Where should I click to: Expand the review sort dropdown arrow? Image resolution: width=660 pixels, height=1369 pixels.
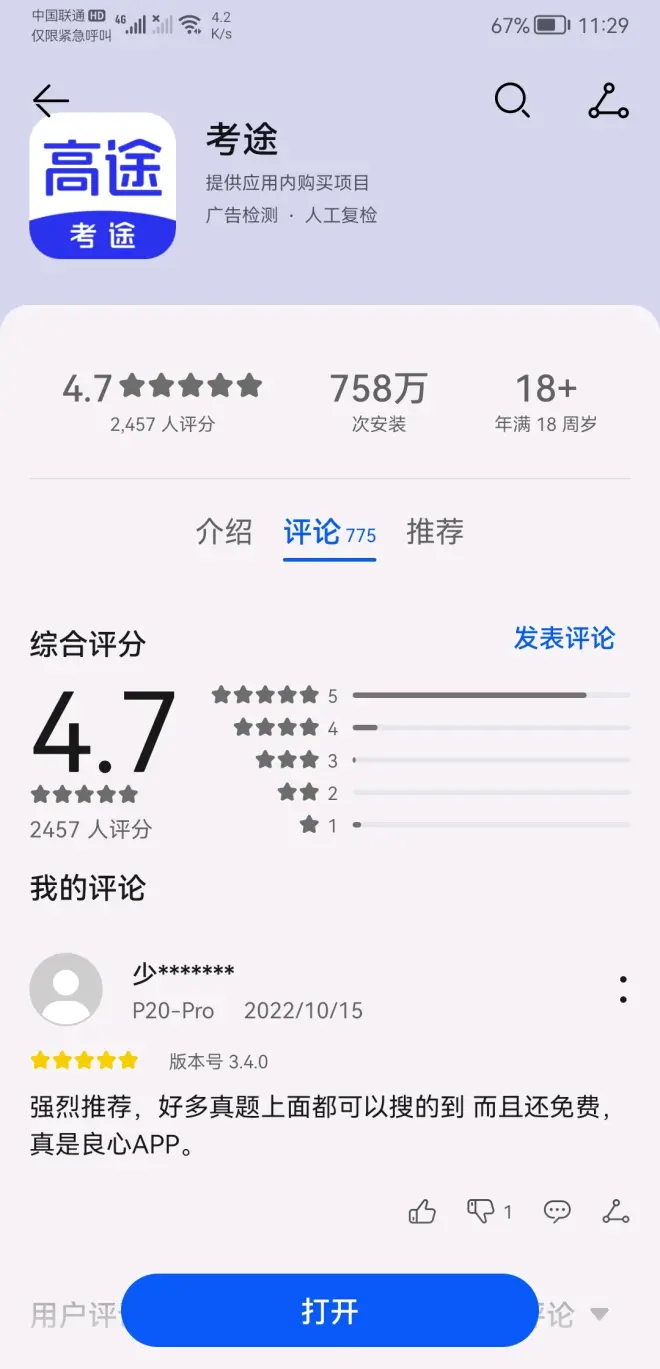599,1314
